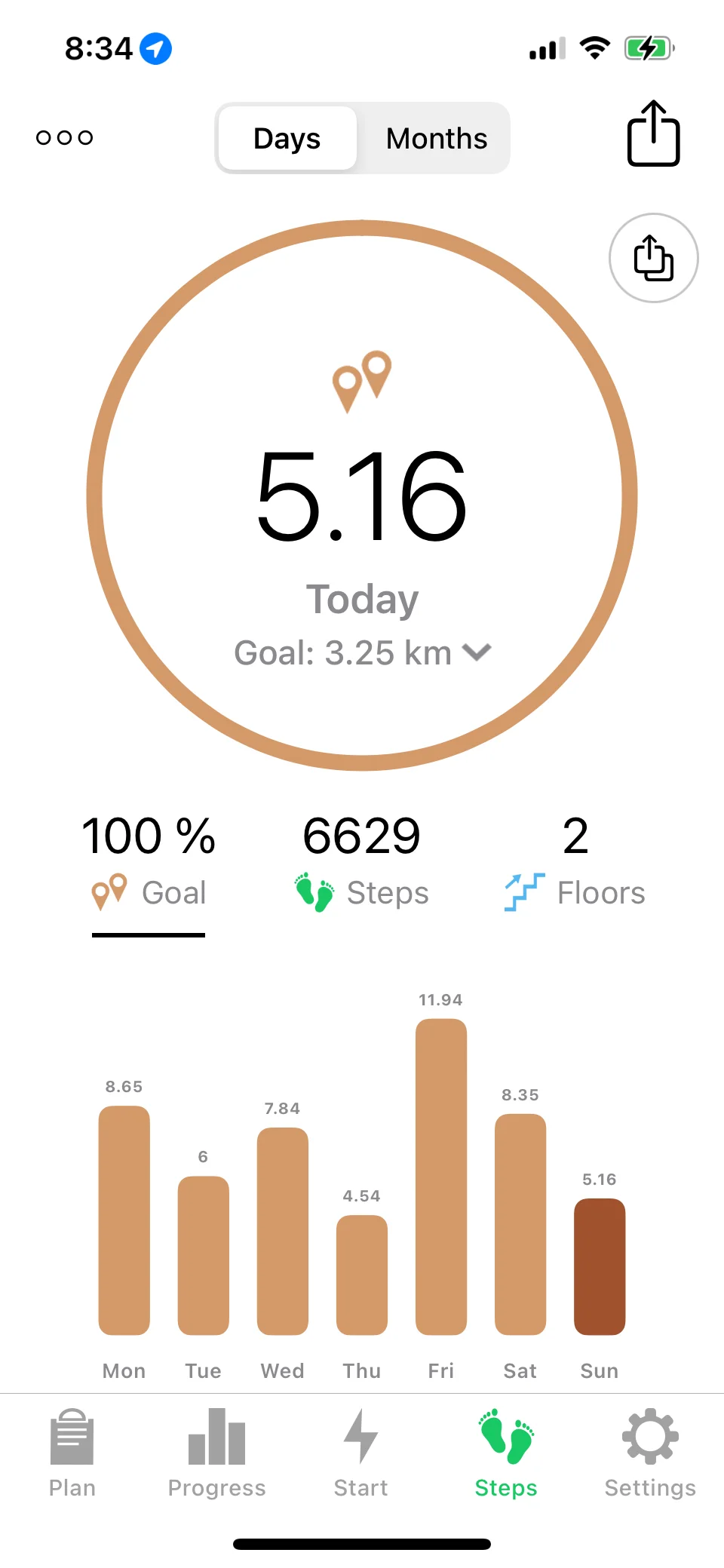Open the three-circle options menu

point(65,137)
